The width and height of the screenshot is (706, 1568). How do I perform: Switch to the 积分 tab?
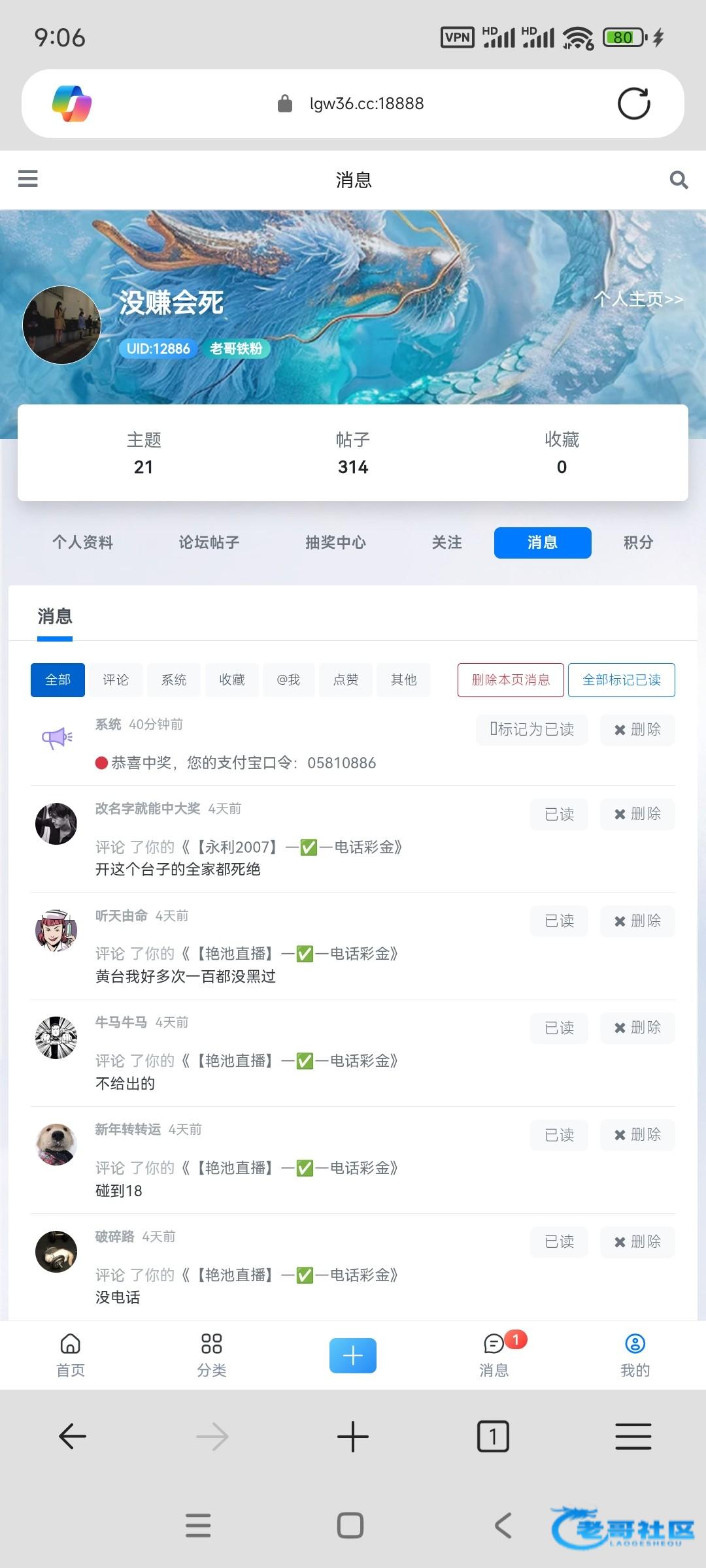point(638,542)
